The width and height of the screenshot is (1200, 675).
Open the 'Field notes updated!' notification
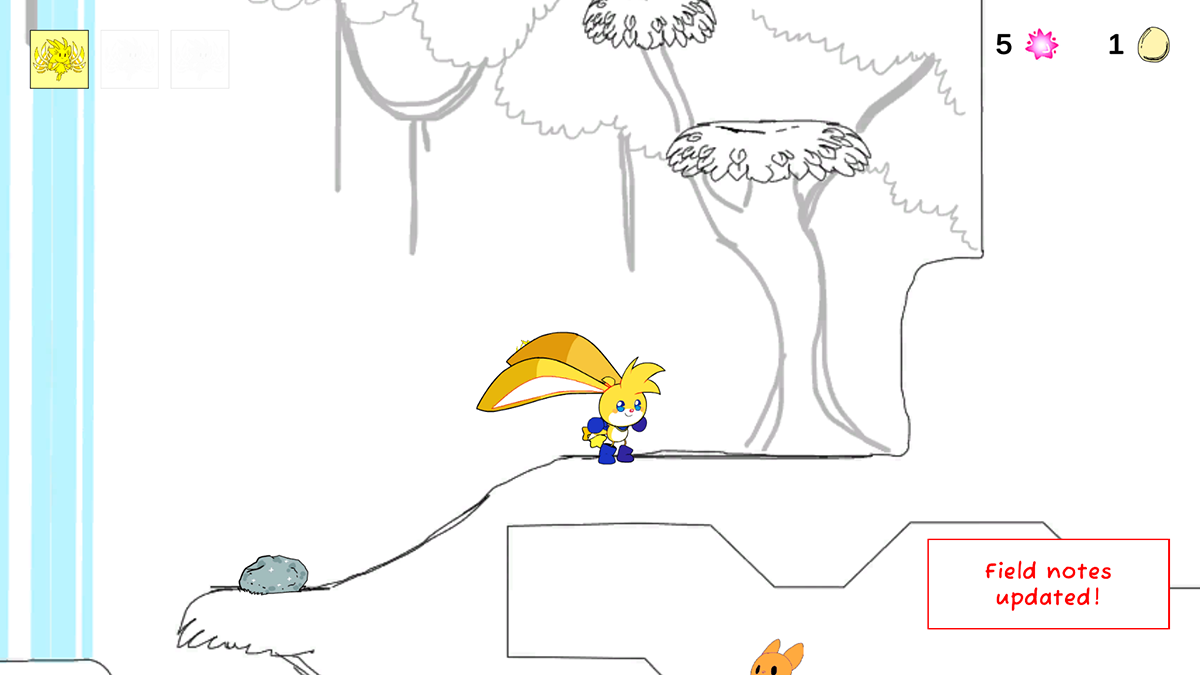pos(1048,584)
